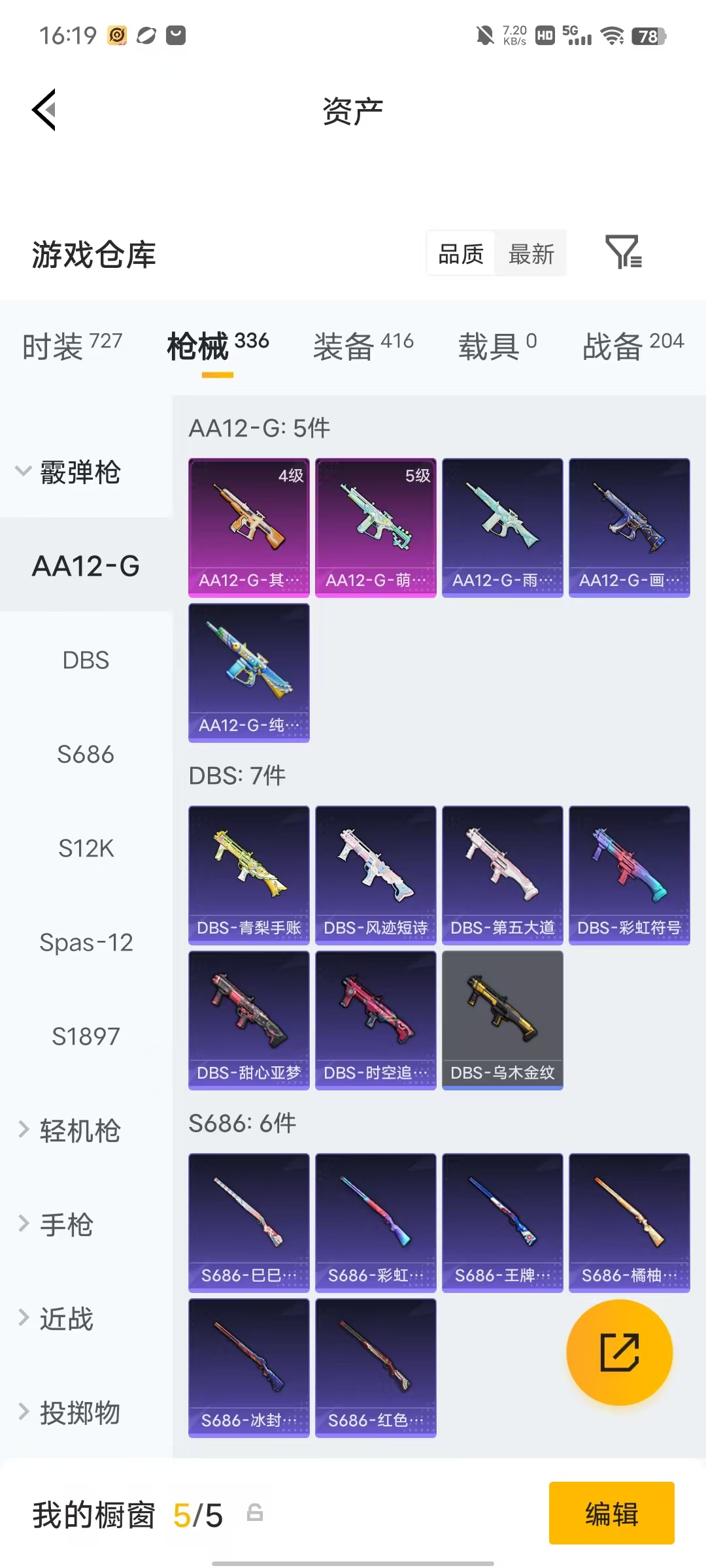
Task: Sort the warehouse by 最新
Action: [531, 253]
